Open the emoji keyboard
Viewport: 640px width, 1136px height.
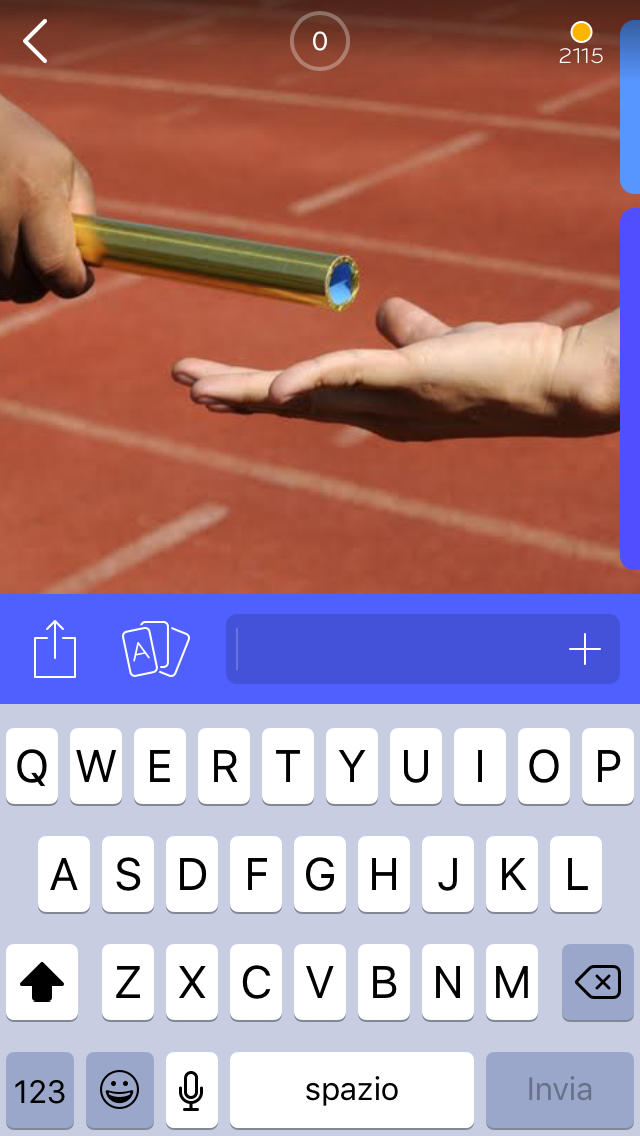click(120, 1089)
